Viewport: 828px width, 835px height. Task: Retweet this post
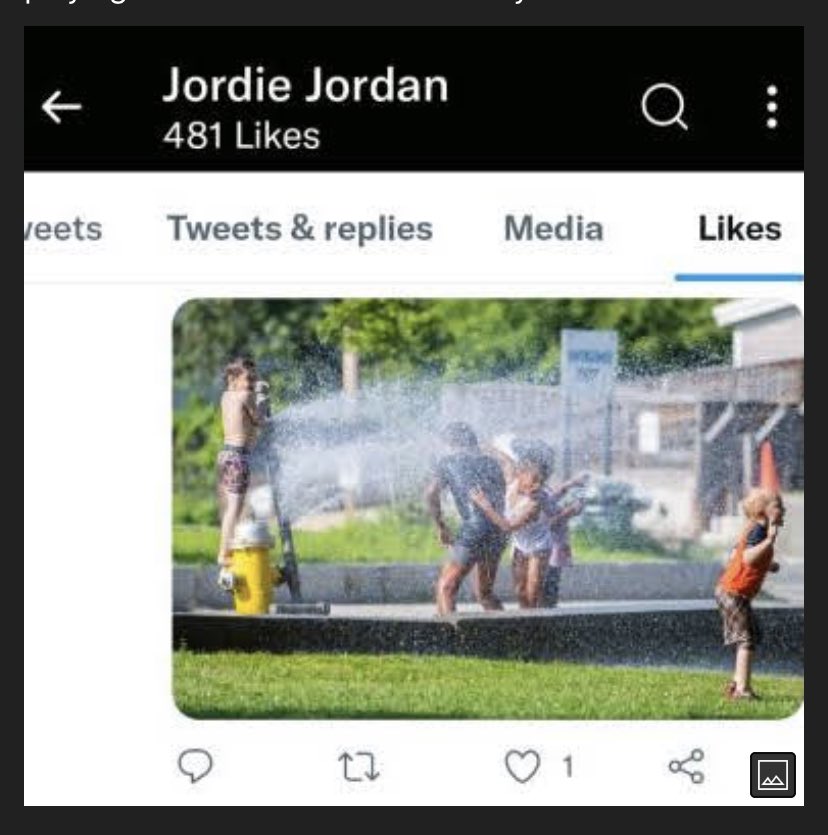pyautogui.click(x=358, y=767)
